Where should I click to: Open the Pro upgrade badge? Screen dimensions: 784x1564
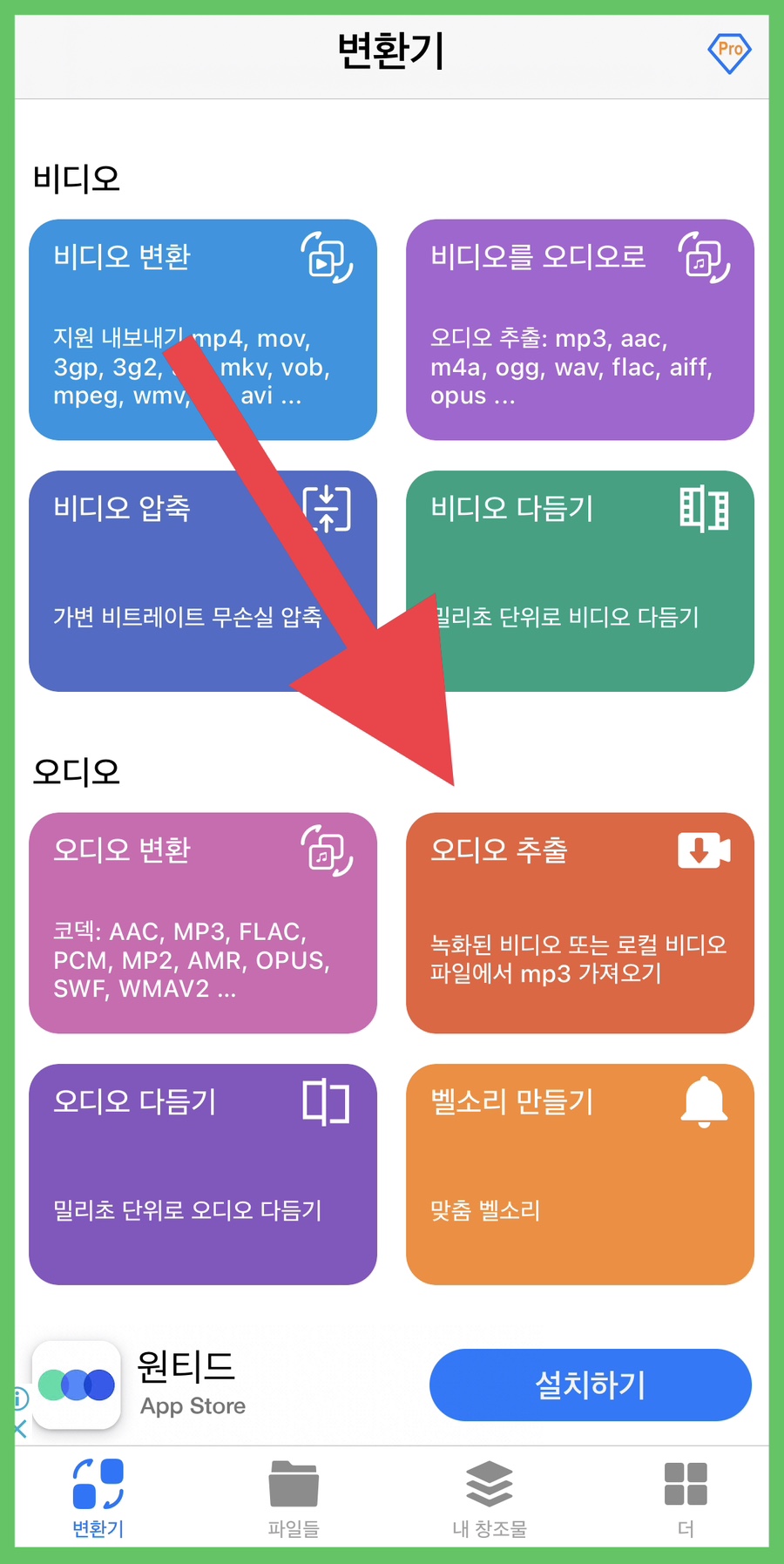coord(729,52)
